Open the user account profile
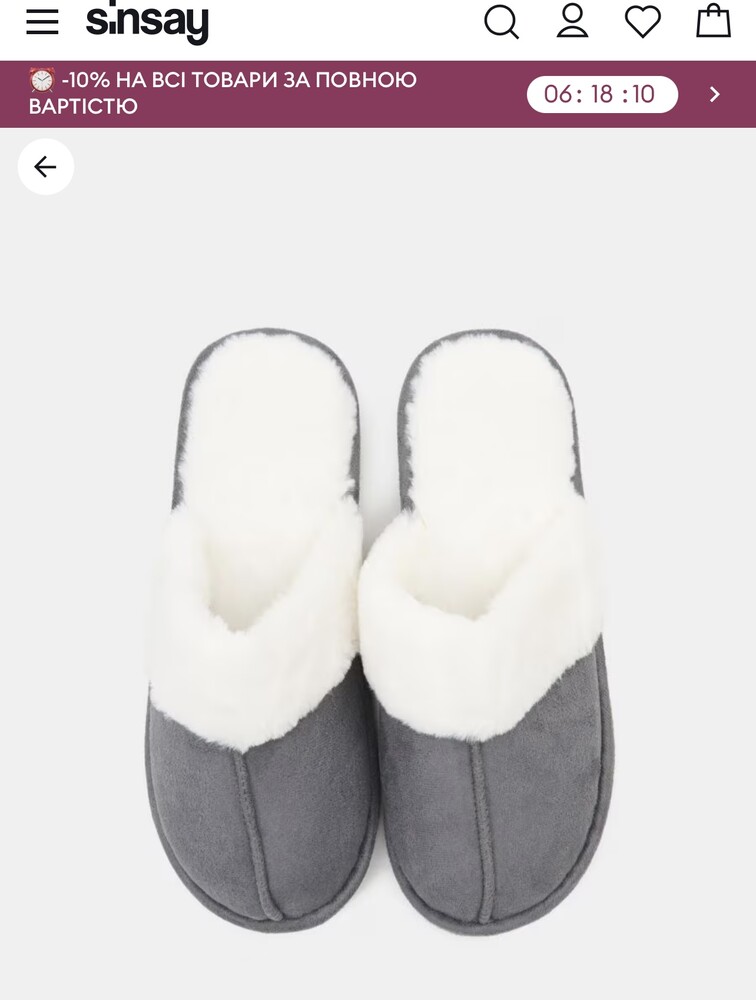This screenshot has height=1000, width=756. point(572,21)
